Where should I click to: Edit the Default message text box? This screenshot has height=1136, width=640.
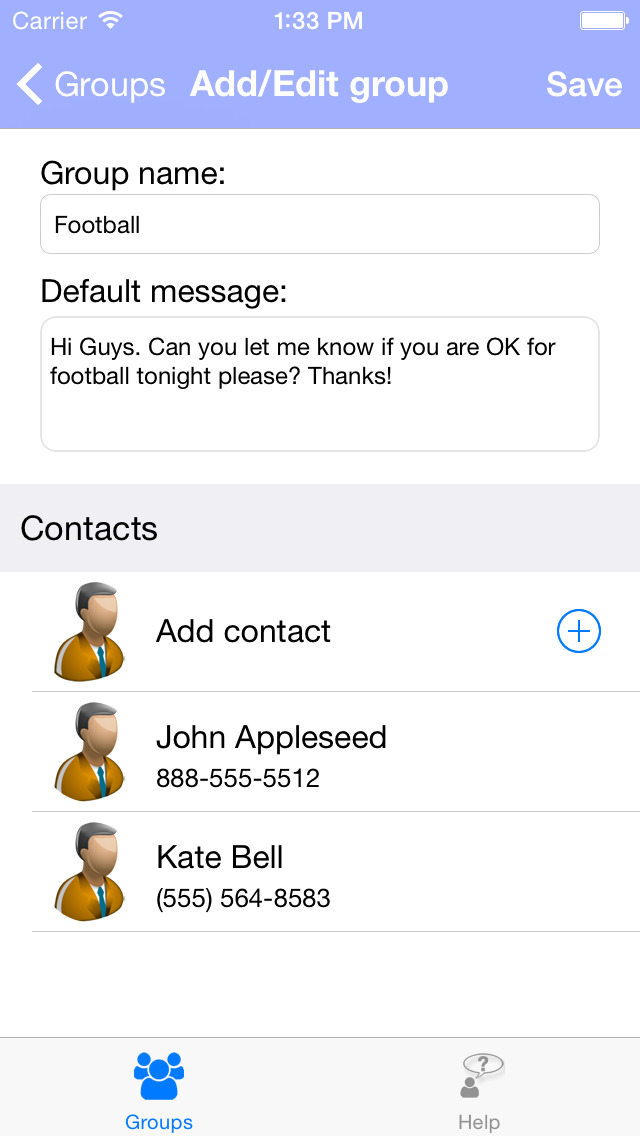pyautogui.click(x=320, y=384)
